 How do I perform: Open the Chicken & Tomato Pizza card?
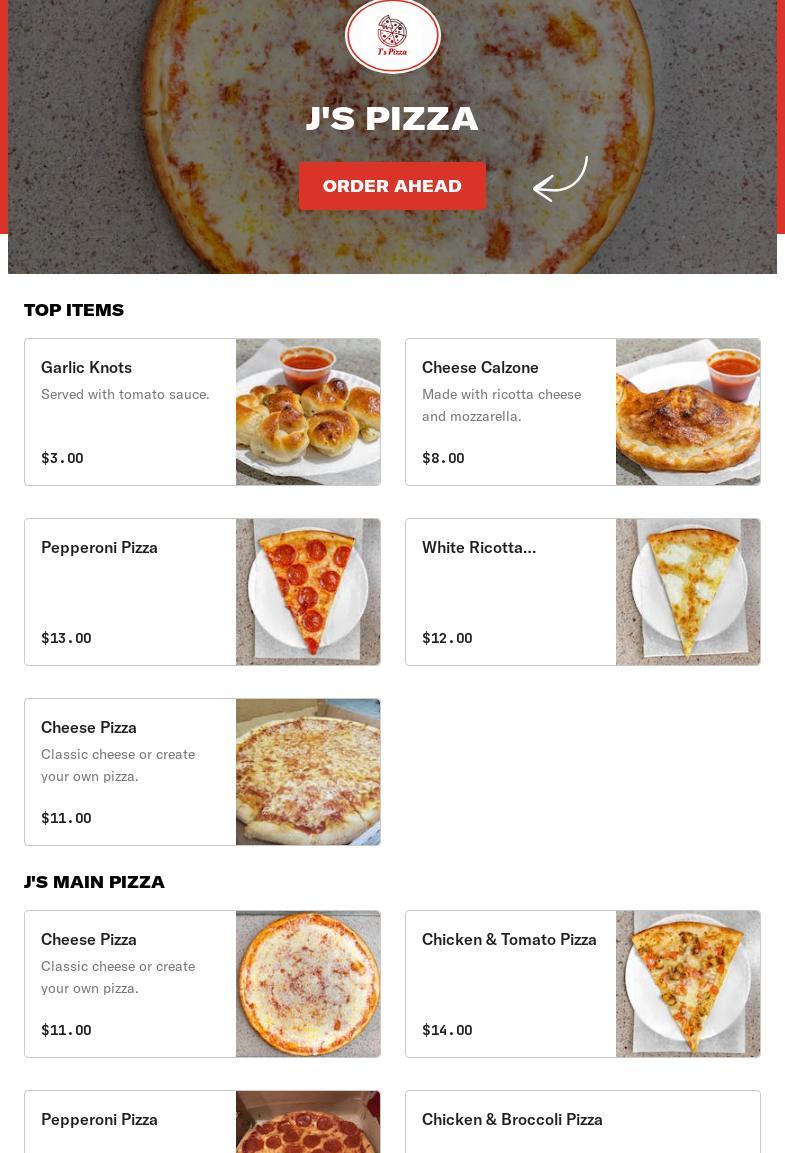[582, 984]
